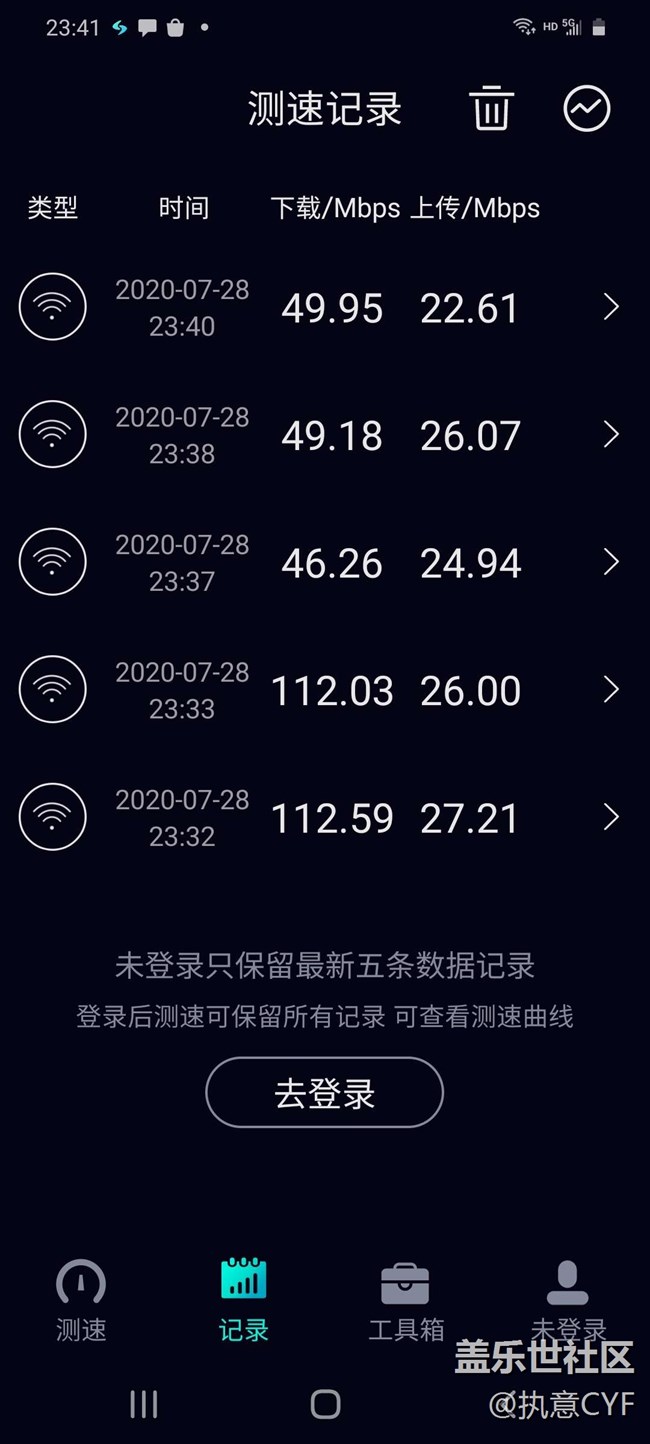The width and height of the screenshot is (650, 1444).
Task: Switch to the 测速 tab
Action: 81,1300
